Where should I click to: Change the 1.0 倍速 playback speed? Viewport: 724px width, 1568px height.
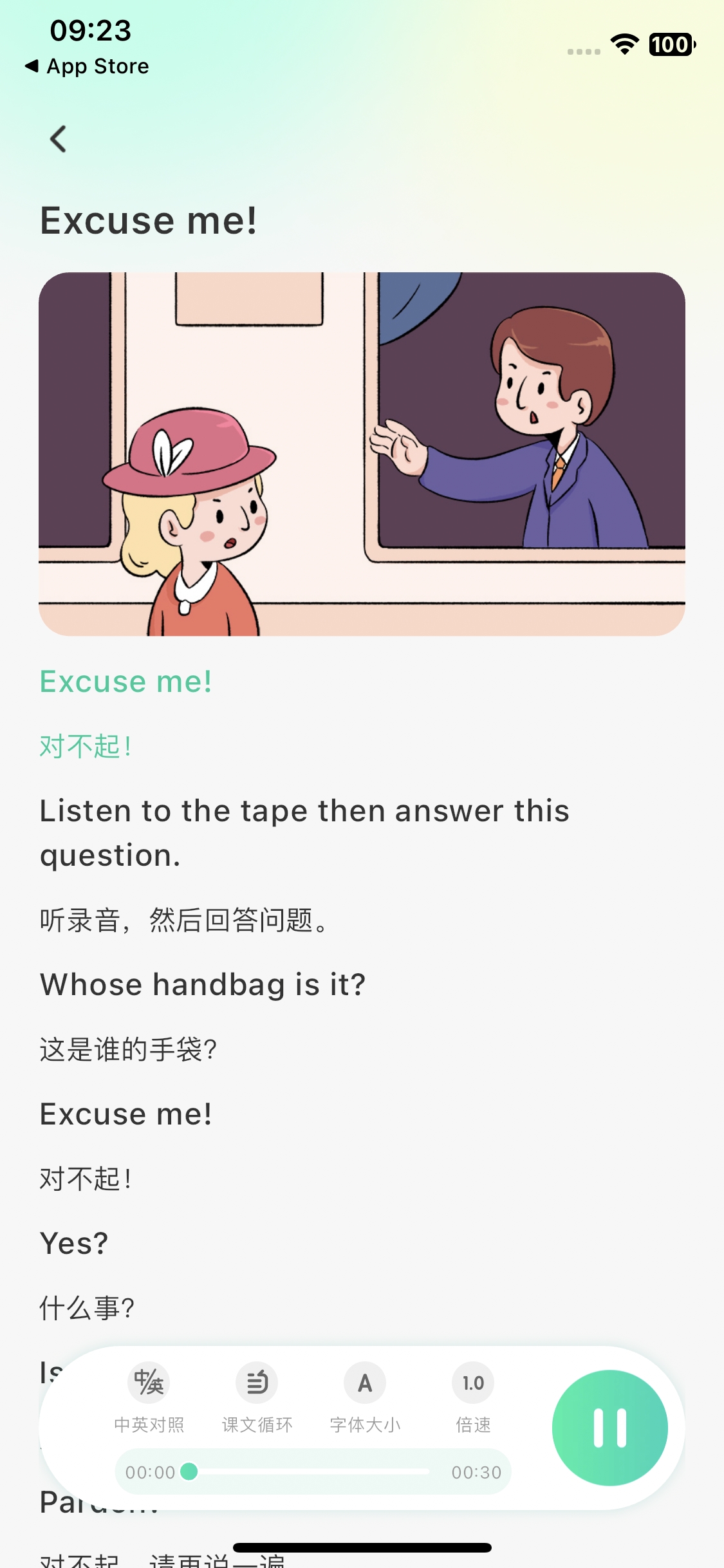coord(473,1397)
